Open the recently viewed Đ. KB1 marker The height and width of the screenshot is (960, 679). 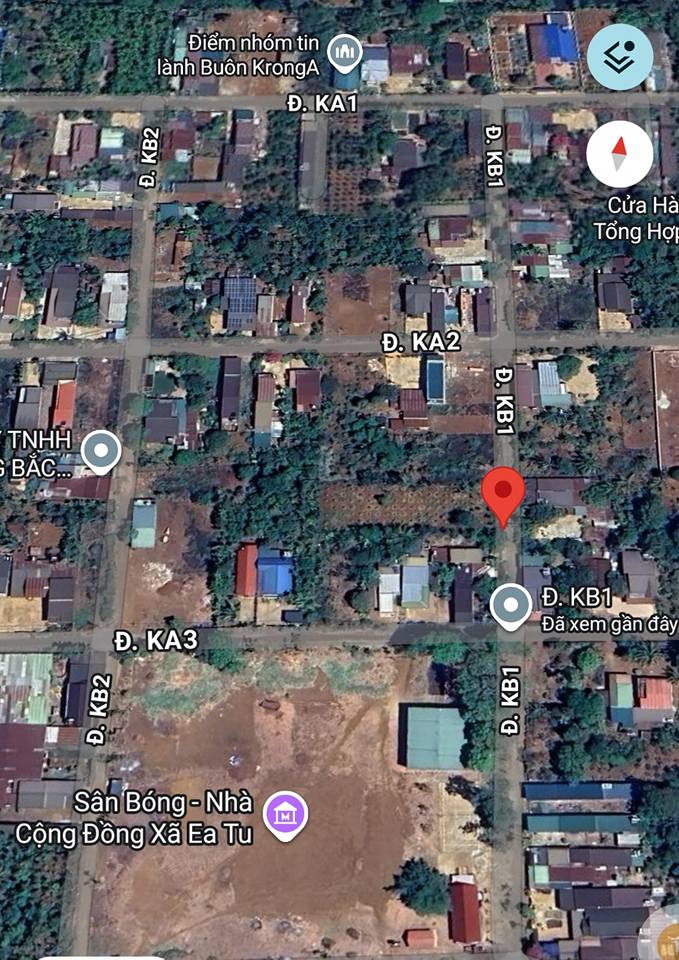(512, 606)
